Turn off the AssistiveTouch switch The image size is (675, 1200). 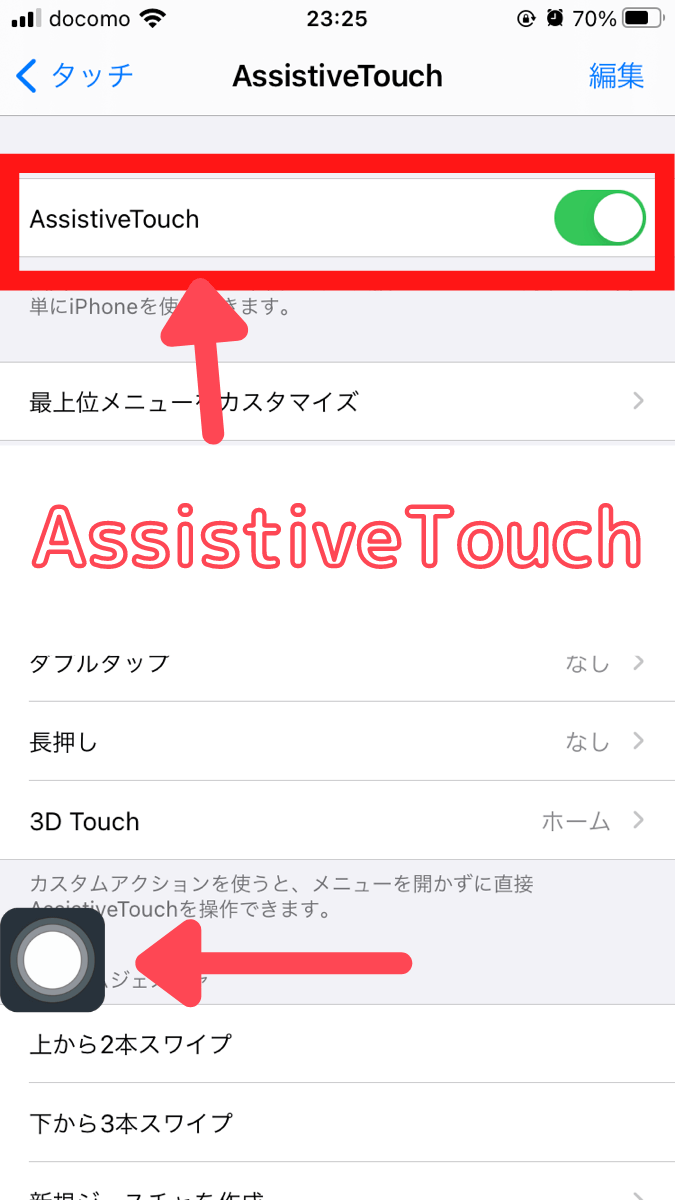click(x=600, y=218)
